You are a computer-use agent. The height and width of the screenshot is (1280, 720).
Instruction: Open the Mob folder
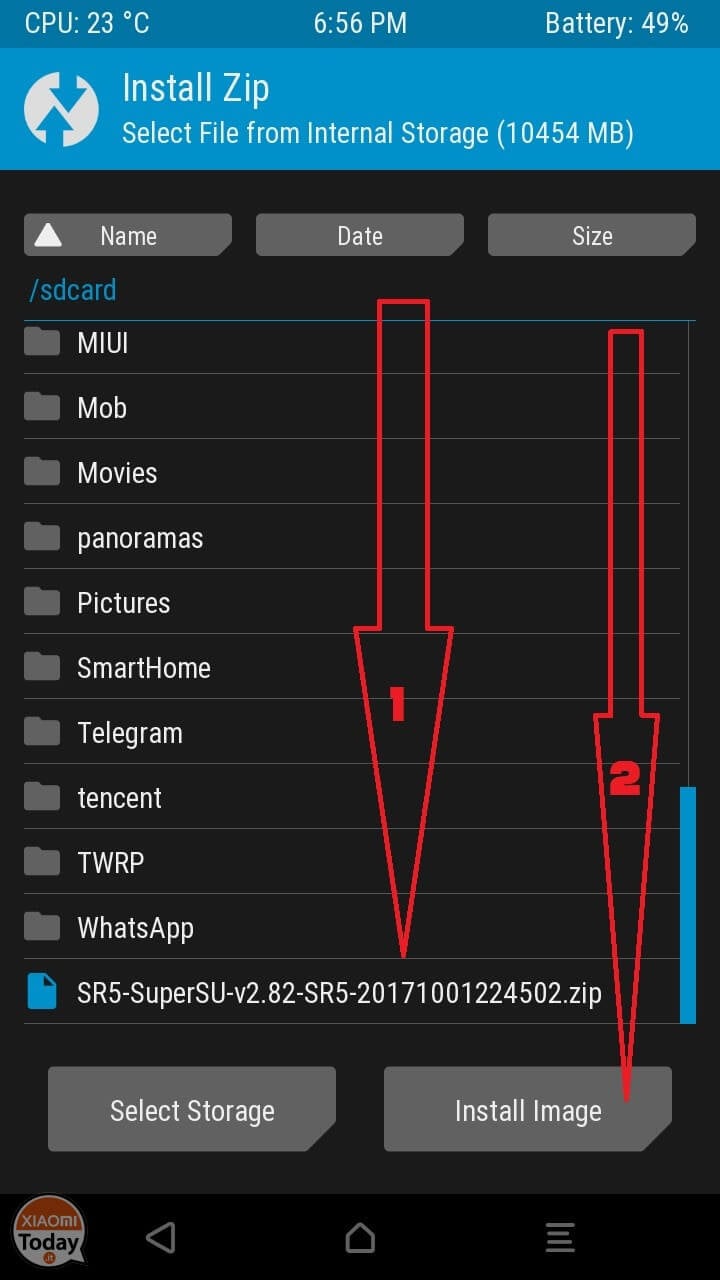[352, 407]
